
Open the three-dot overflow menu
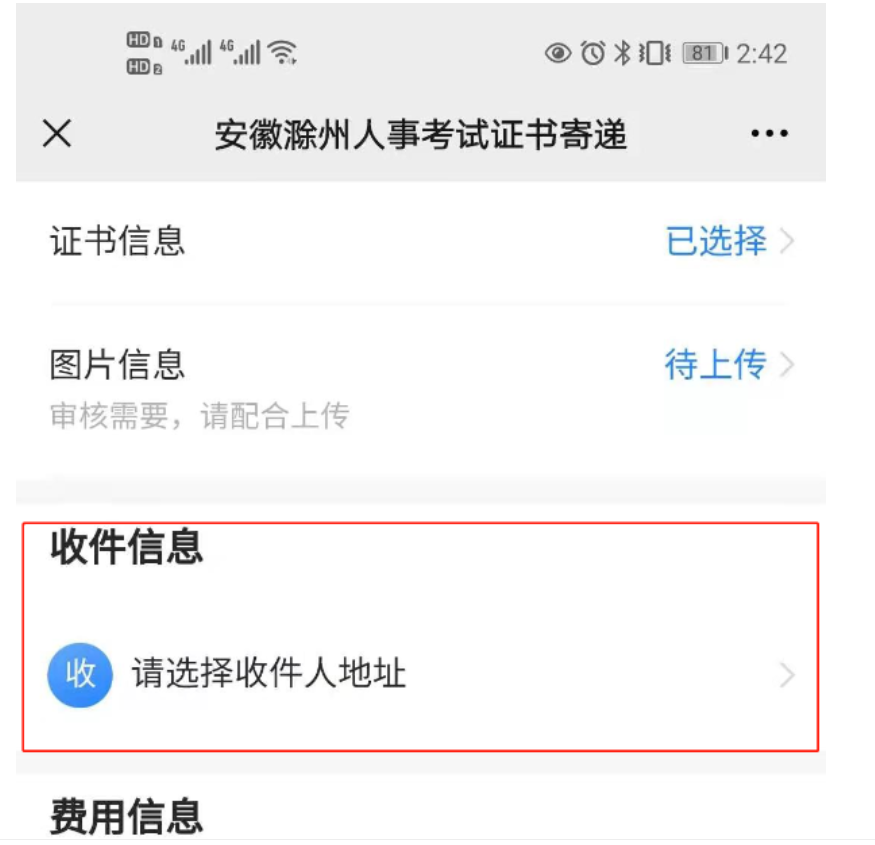pos(768,134)
